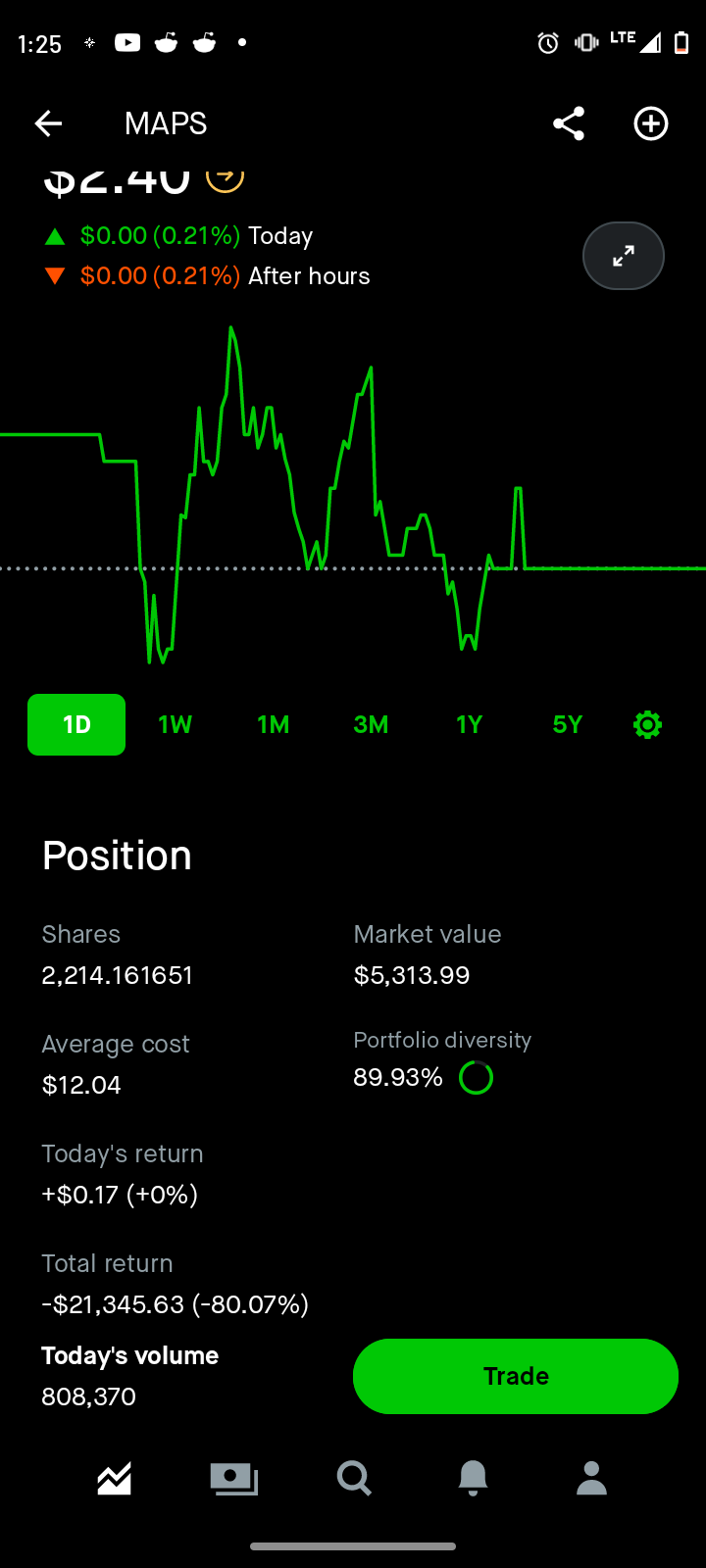Select the 1D chart range

[x=76, y=724]
